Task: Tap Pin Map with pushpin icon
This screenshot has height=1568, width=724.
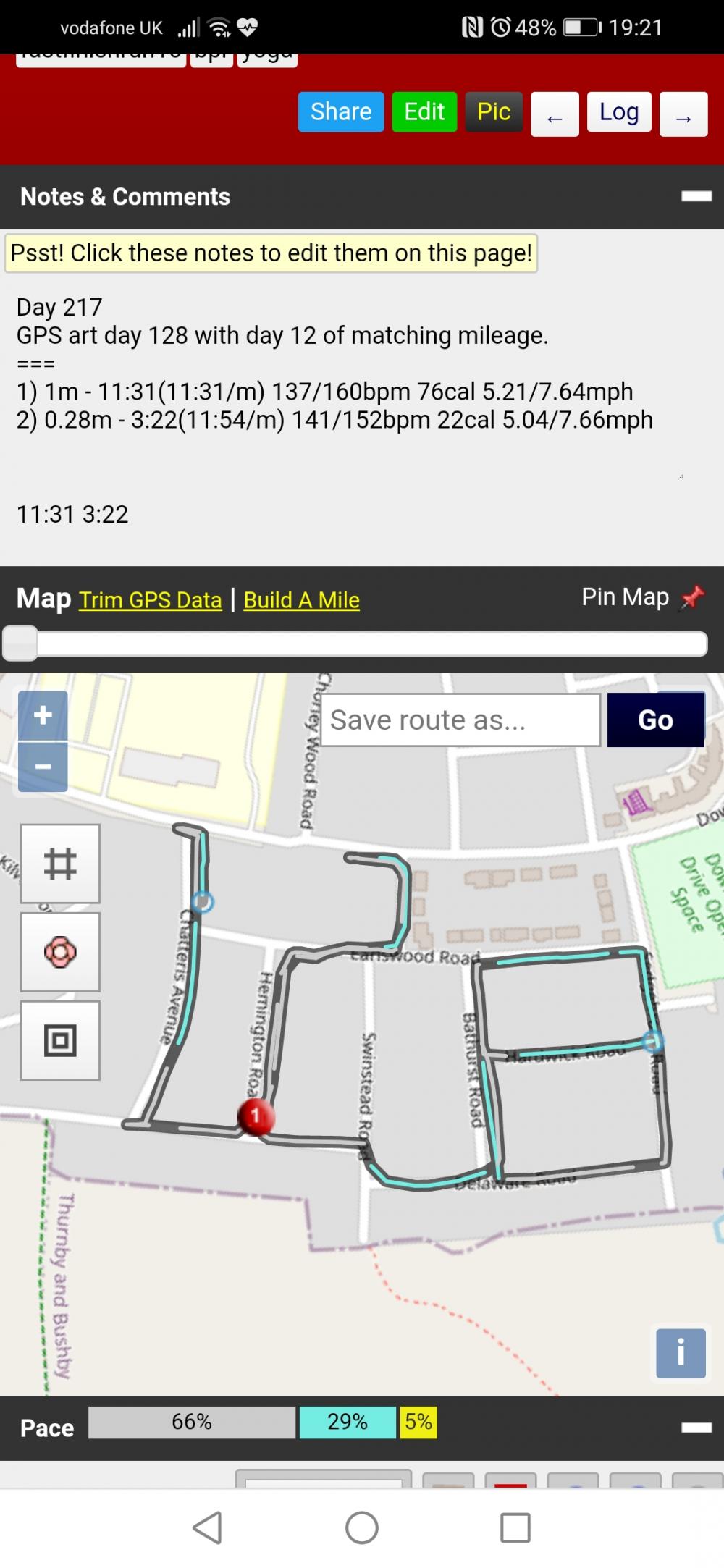Action: pos(641,598)
